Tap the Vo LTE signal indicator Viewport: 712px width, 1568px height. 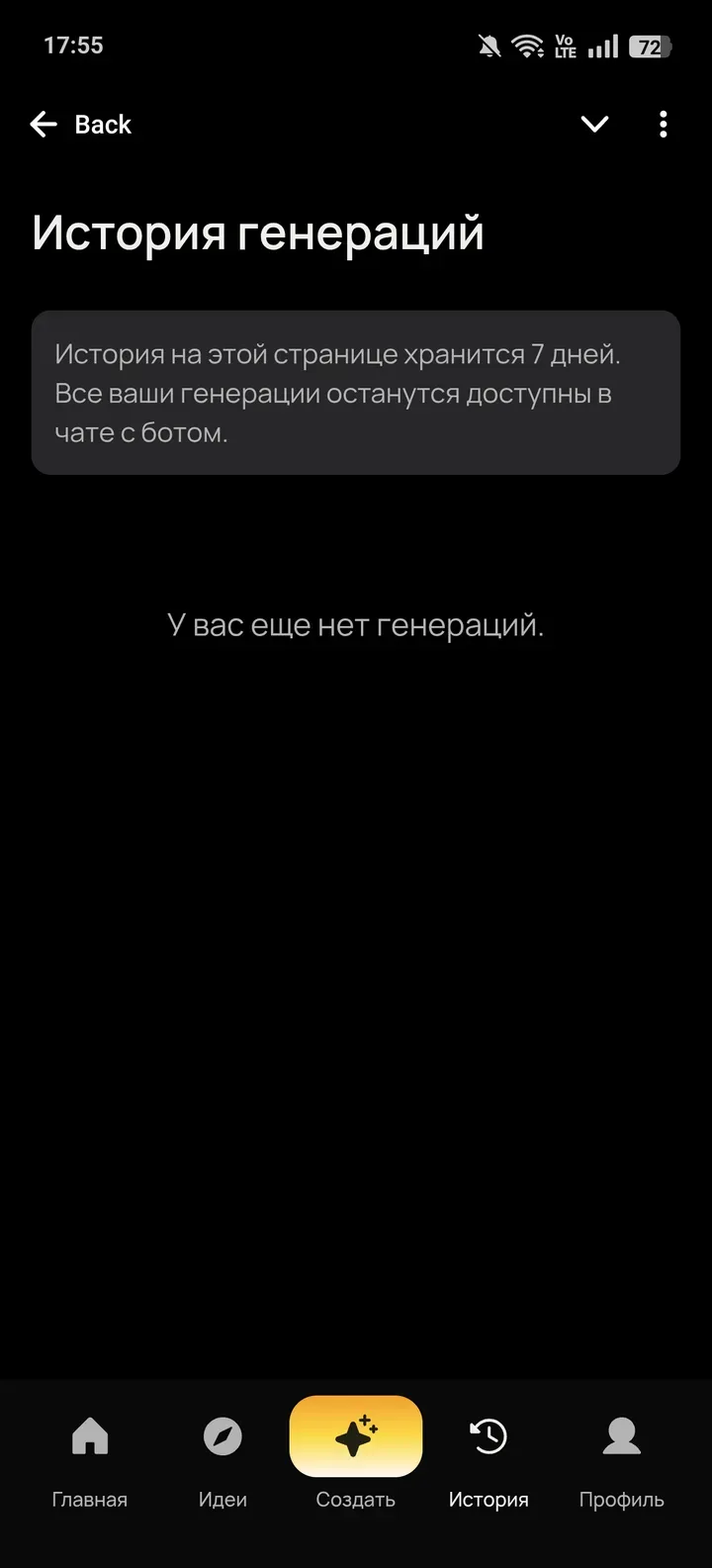pyautogui.click(x=564, y=45)
